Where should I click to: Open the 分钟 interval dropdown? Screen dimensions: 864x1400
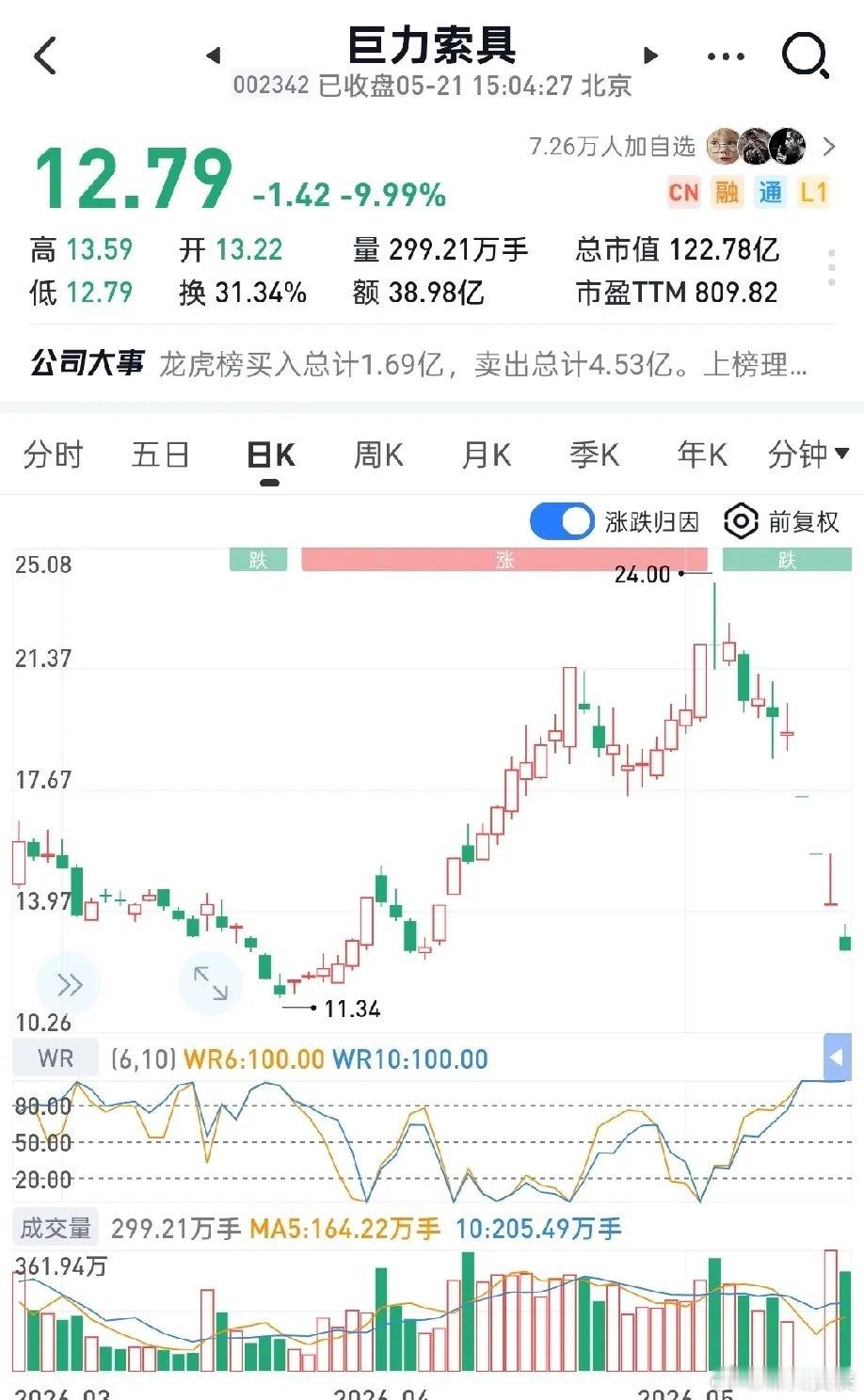pos(808,455)
